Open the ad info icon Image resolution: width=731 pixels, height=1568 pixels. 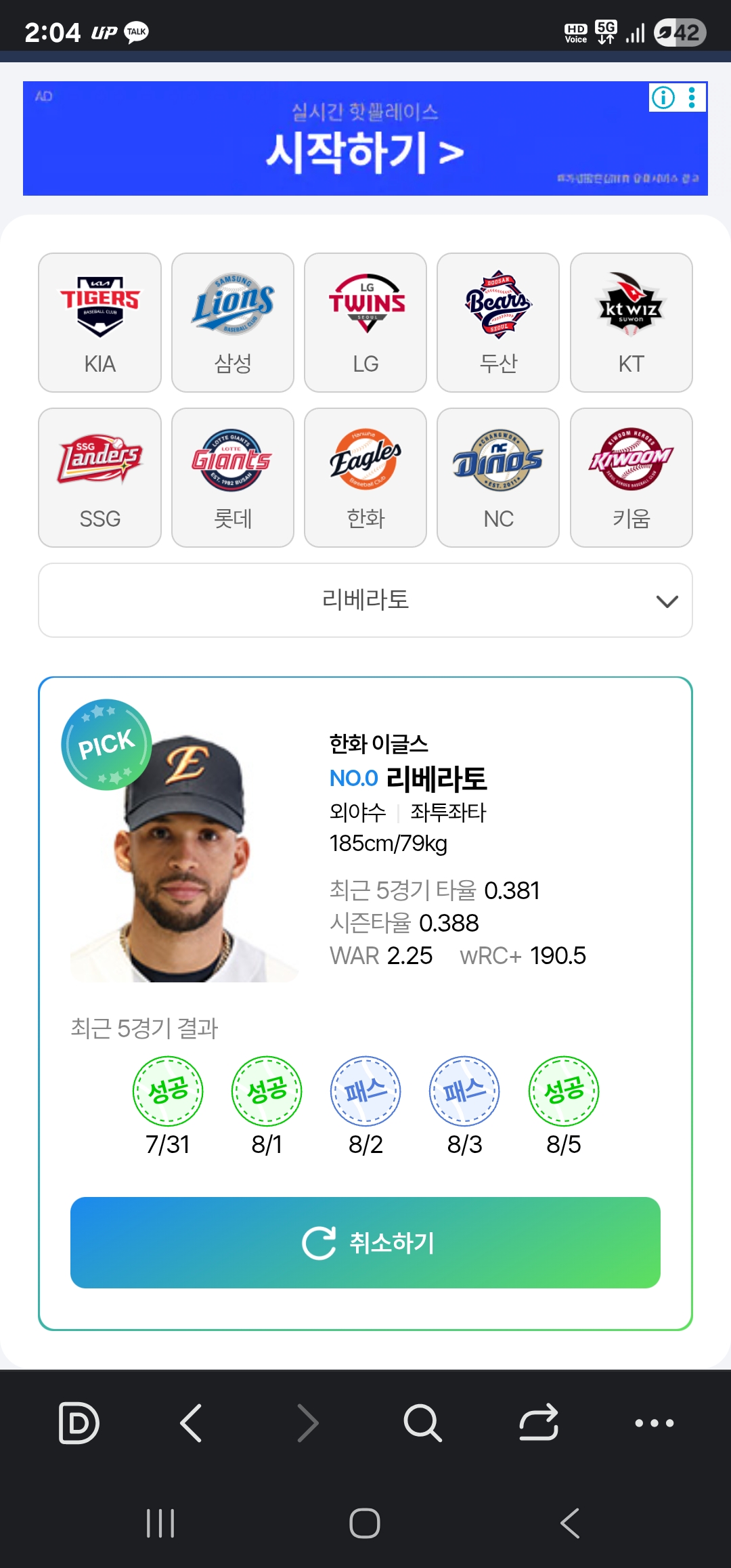tap(663, 97)
